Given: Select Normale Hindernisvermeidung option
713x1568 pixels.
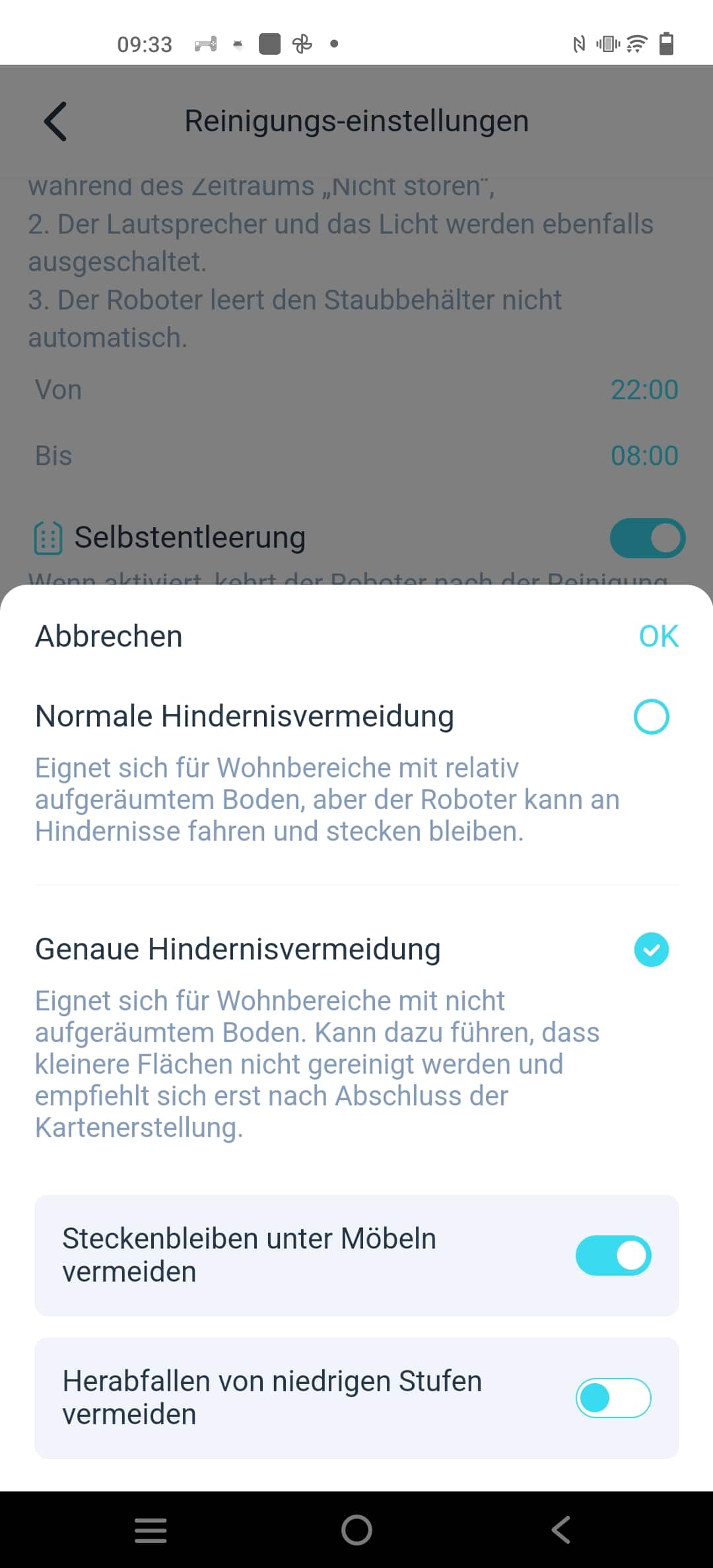Looking at the screenshot, I should tap(651, 717).
